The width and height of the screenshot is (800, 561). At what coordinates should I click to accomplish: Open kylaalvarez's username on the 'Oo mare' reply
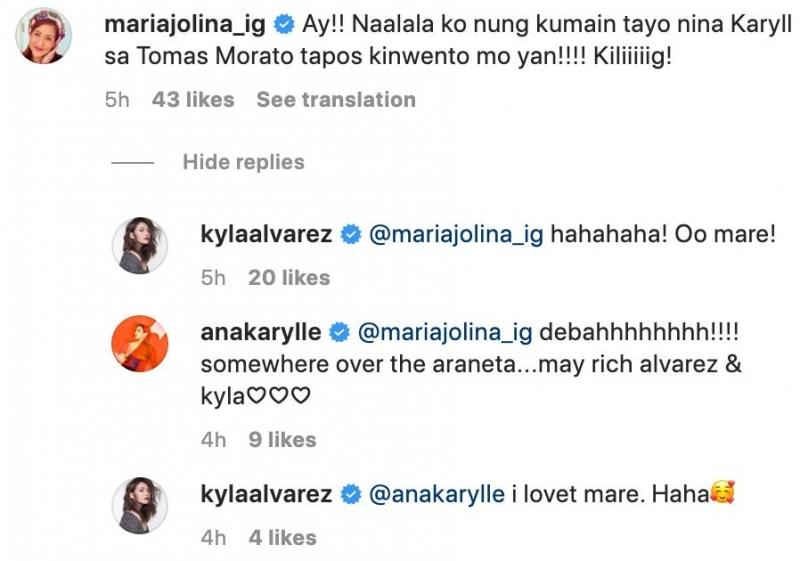tap(267, 236)
